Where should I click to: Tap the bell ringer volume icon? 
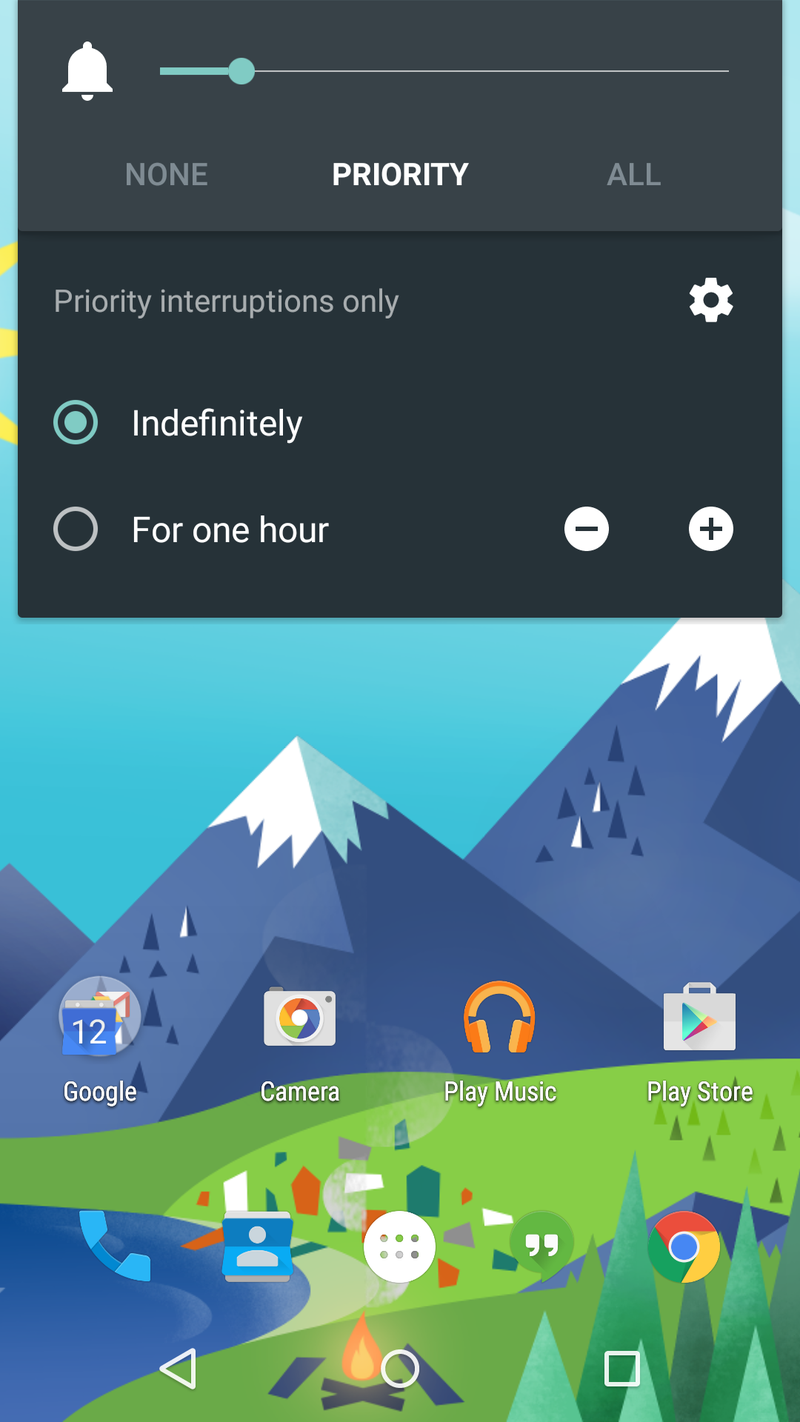87,71
